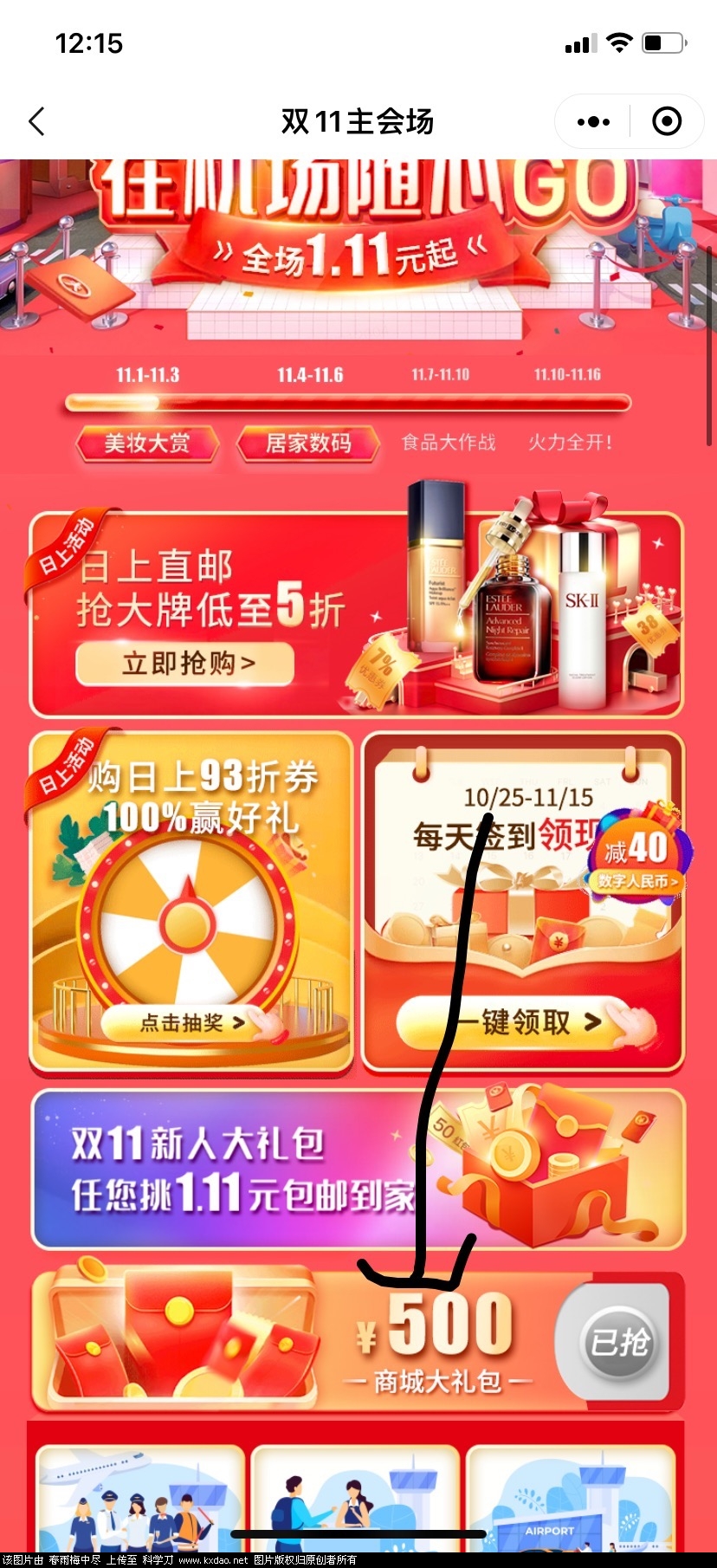
Task: Select the 食品大作战 tab
Action: 449,443
